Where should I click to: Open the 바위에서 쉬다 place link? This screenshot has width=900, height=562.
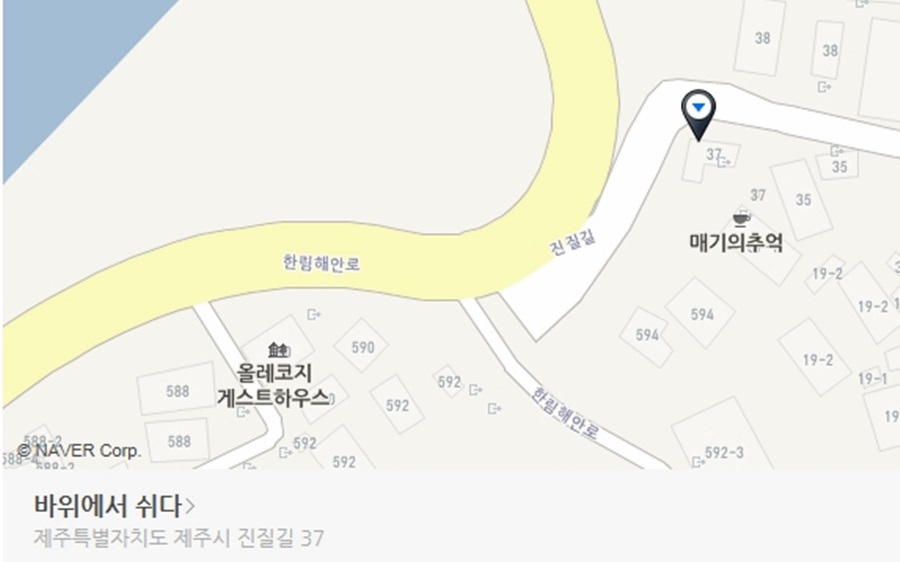[113, 505]
